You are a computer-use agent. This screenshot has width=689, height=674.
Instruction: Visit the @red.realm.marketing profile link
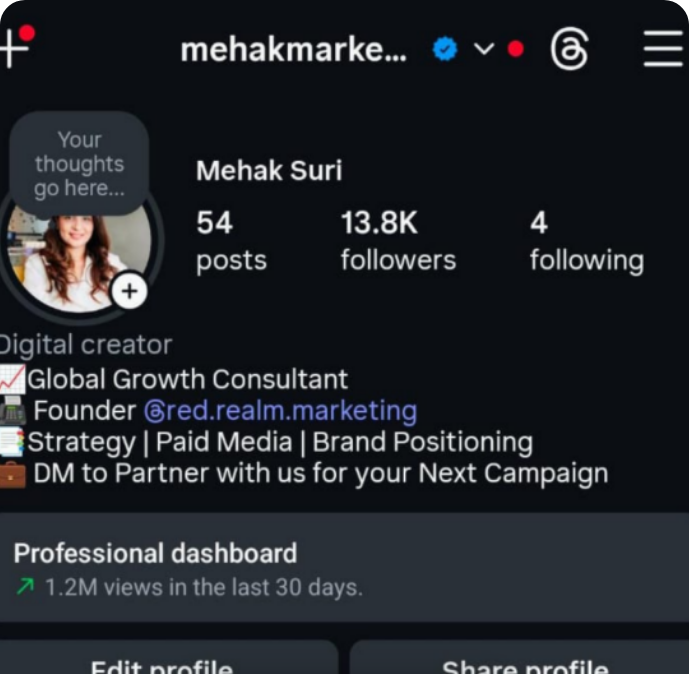280,410
